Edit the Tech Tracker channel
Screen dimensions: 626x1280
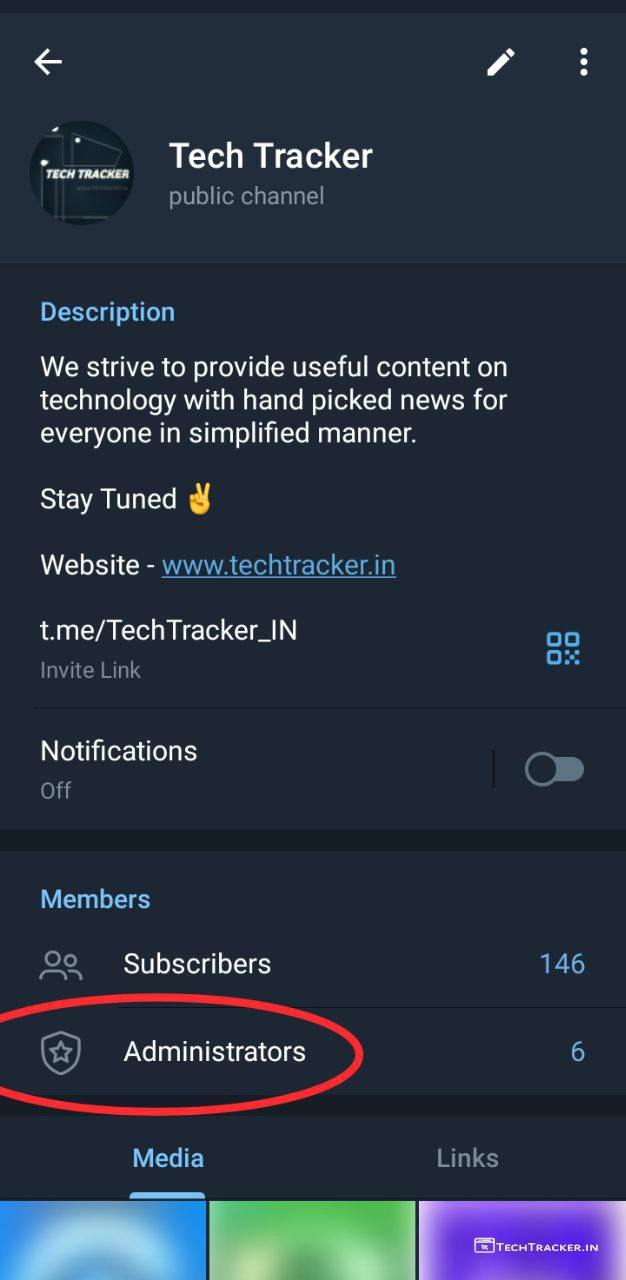(x=500, y=62)
